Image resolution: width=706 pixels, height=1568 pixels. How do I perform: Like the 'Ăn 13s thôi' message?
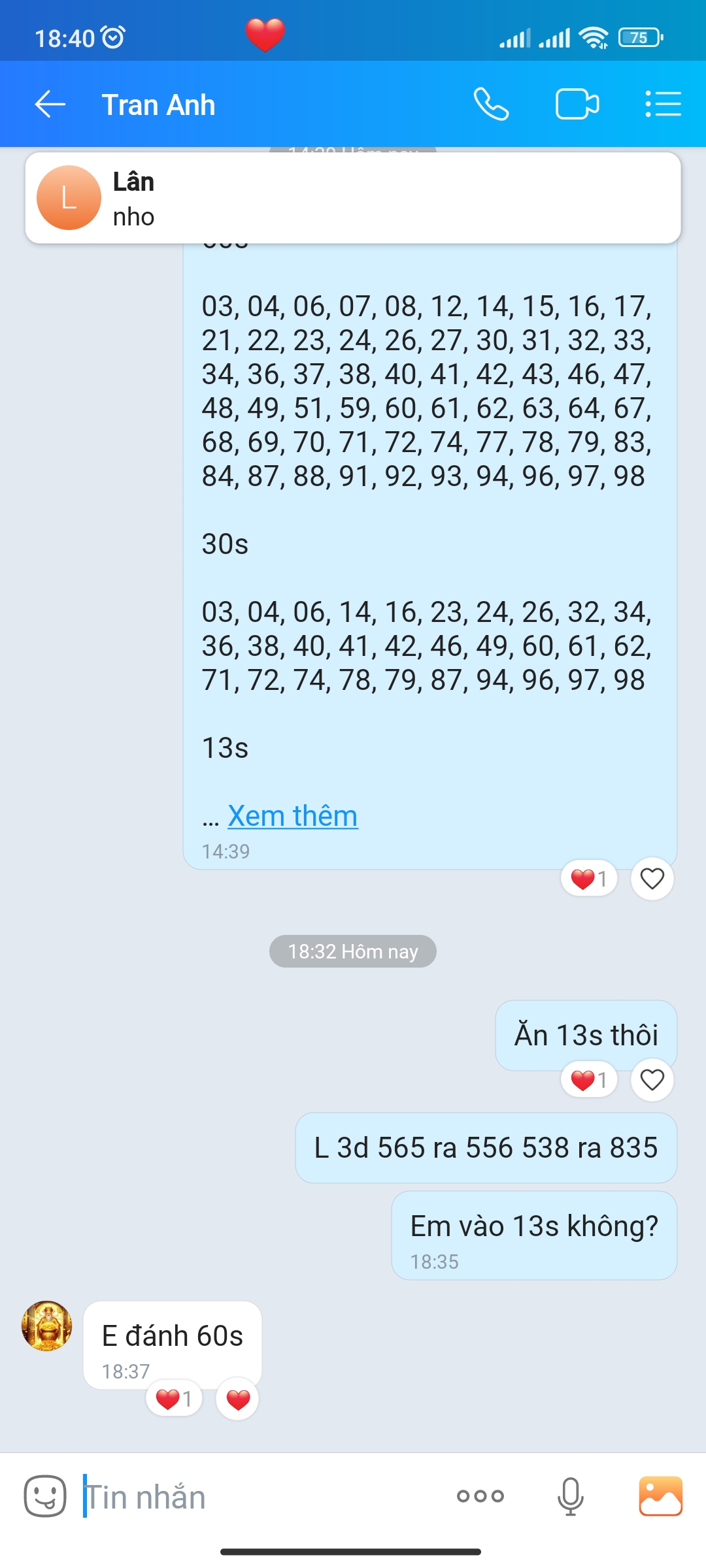coord(652,1080)
